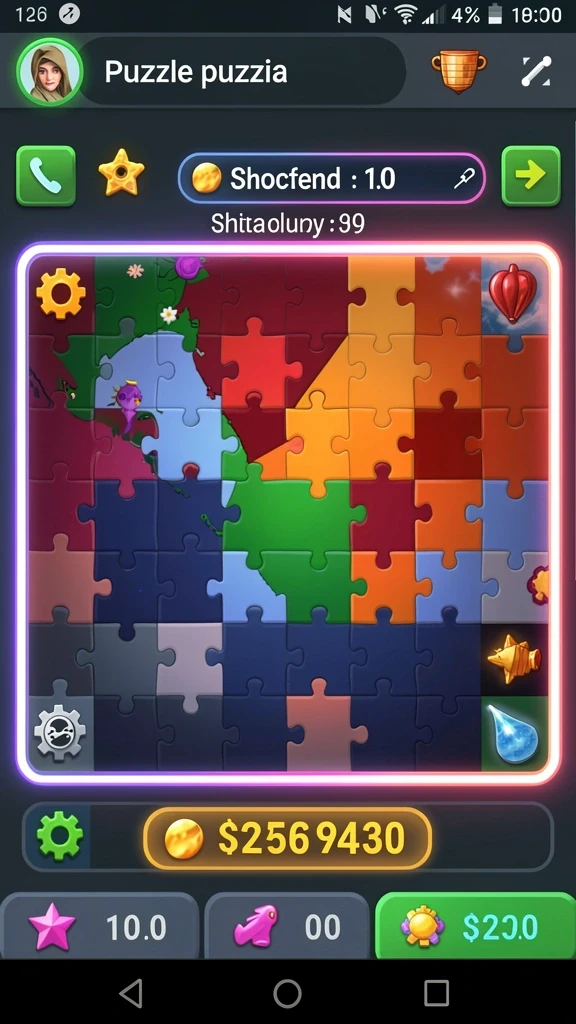Open the trophy achievements
The width and height of the screenshot is (576, 1024).
point(458,71)
